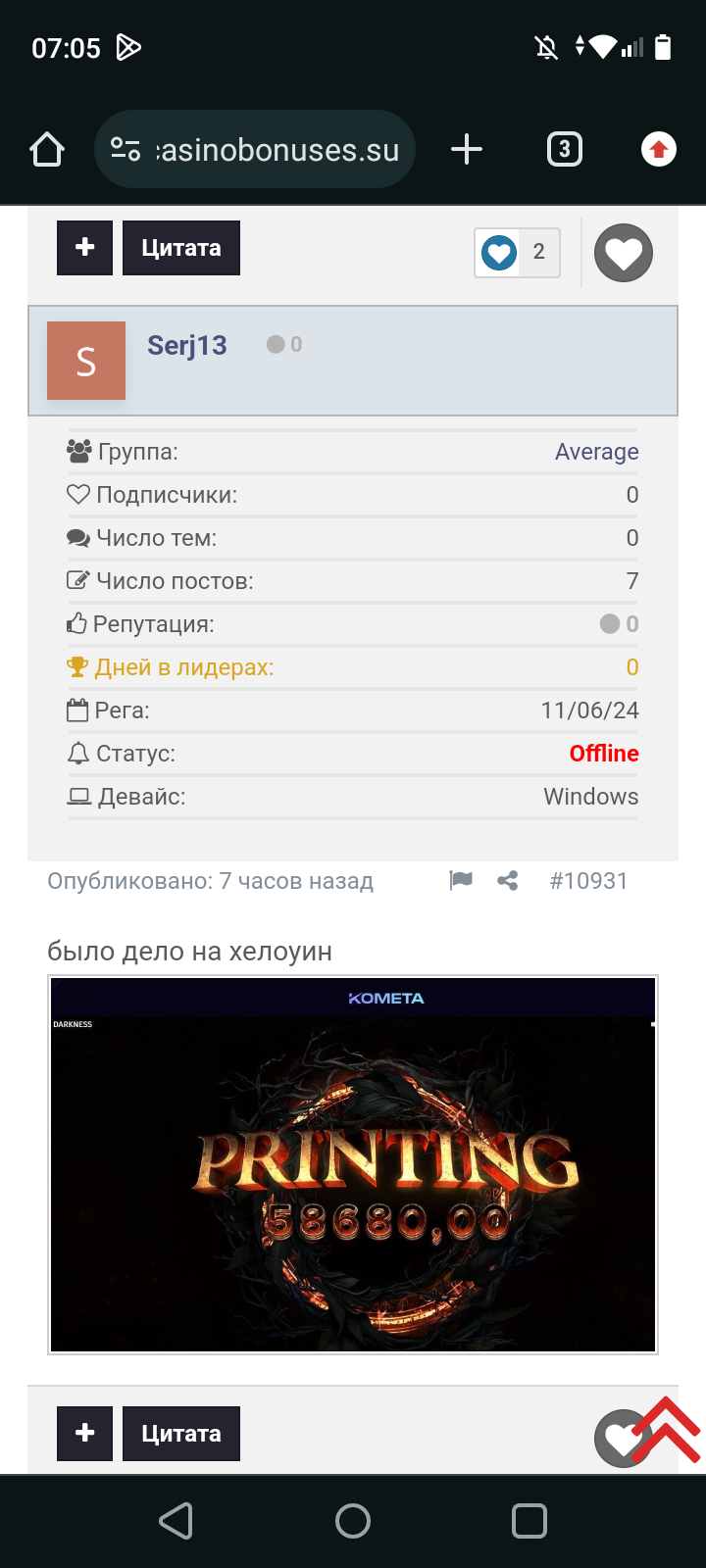The image size is (706, 1568).
Task: Go to the browser home page
Action: 47,150
